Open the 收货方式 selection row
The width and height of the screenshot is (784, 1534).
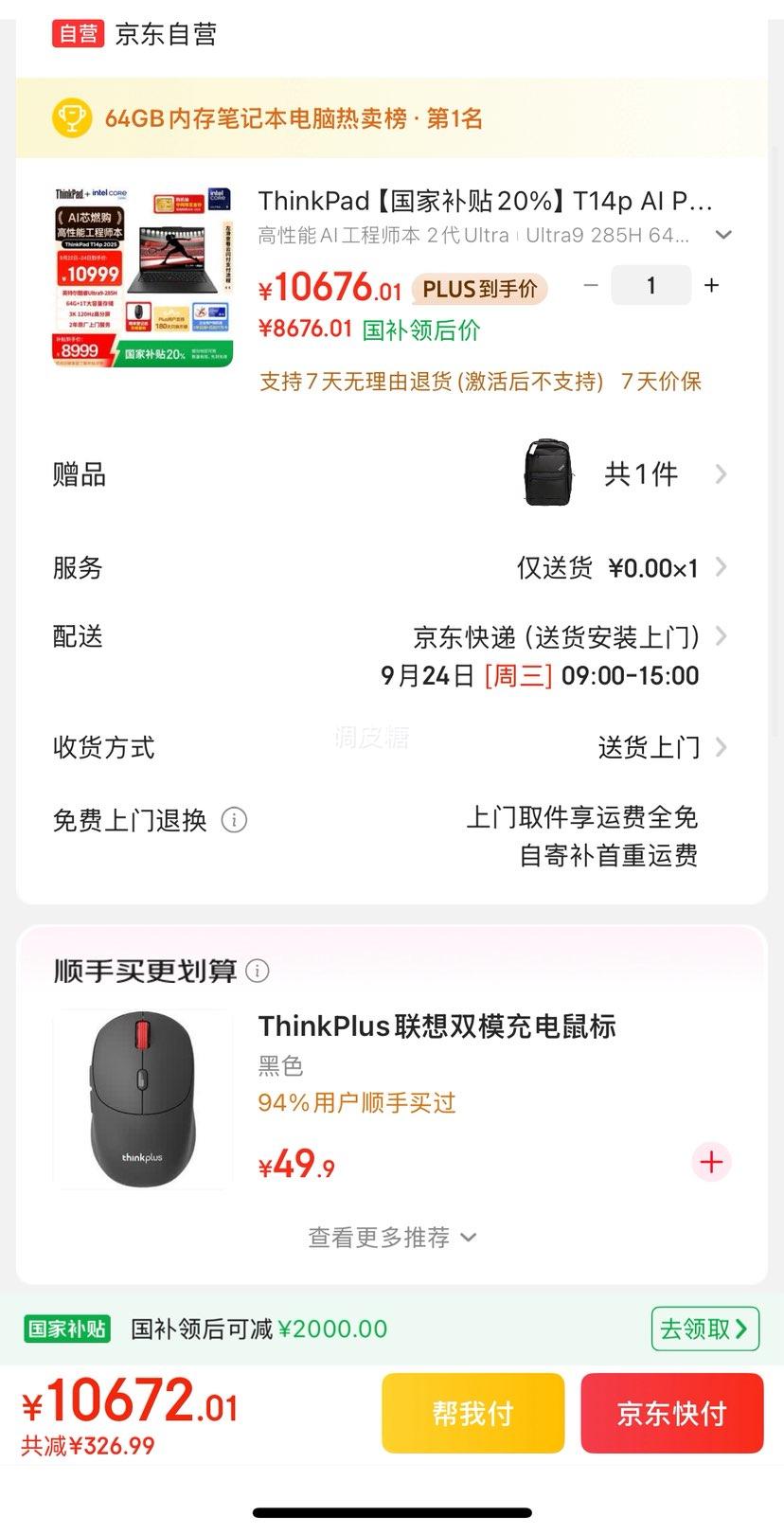click(392, 748)
